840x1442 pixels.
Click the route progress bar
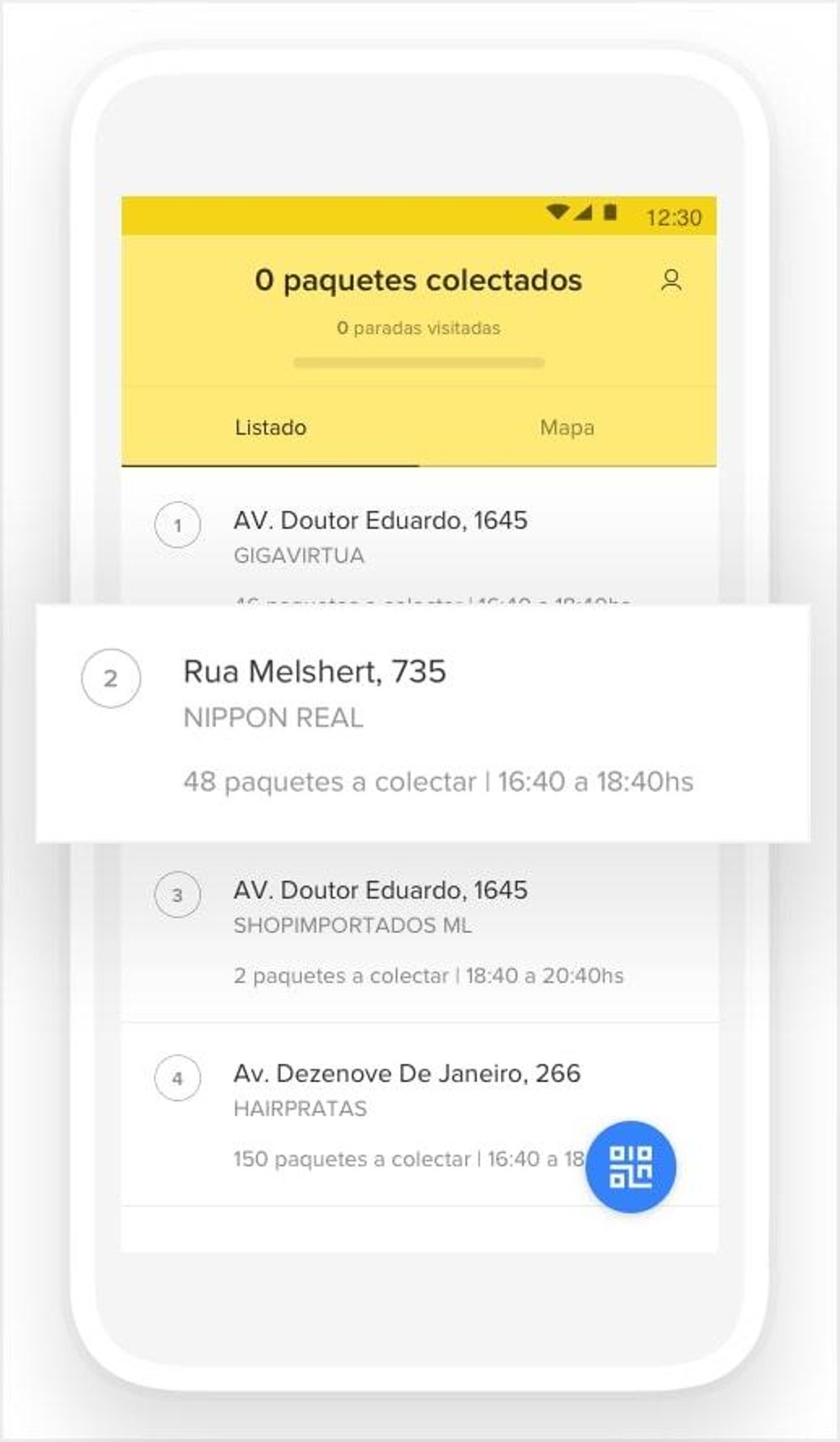click(x=419, y=361)
